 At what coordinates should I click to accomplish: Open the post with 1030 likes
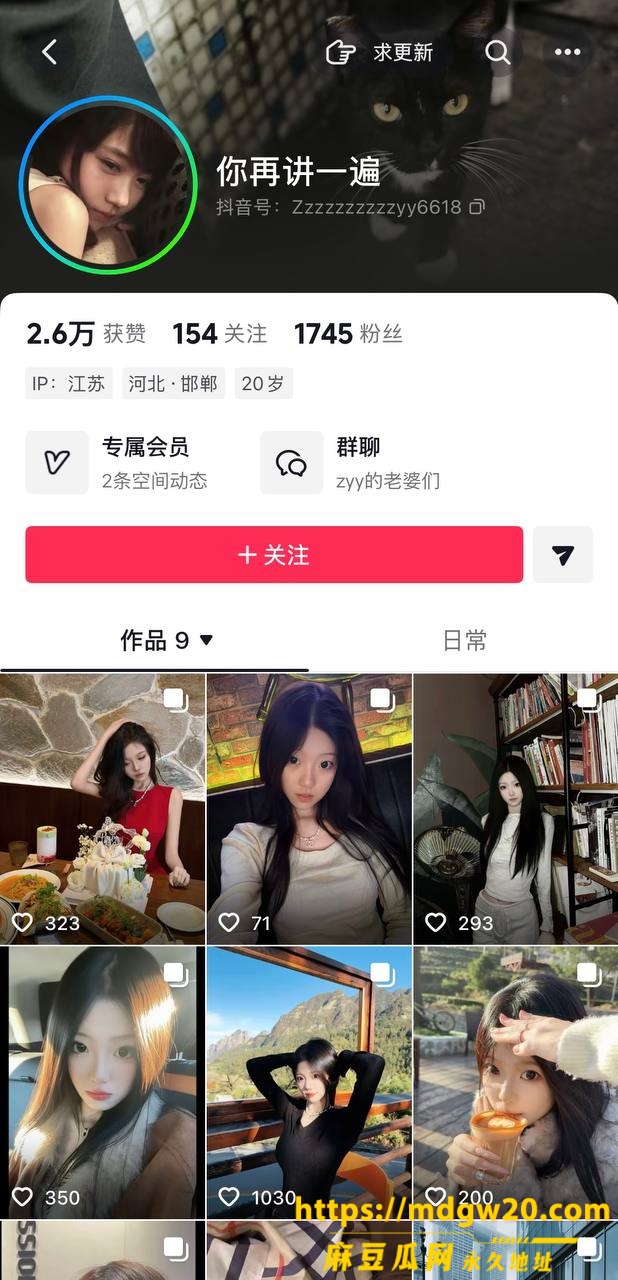point(309,1082)
